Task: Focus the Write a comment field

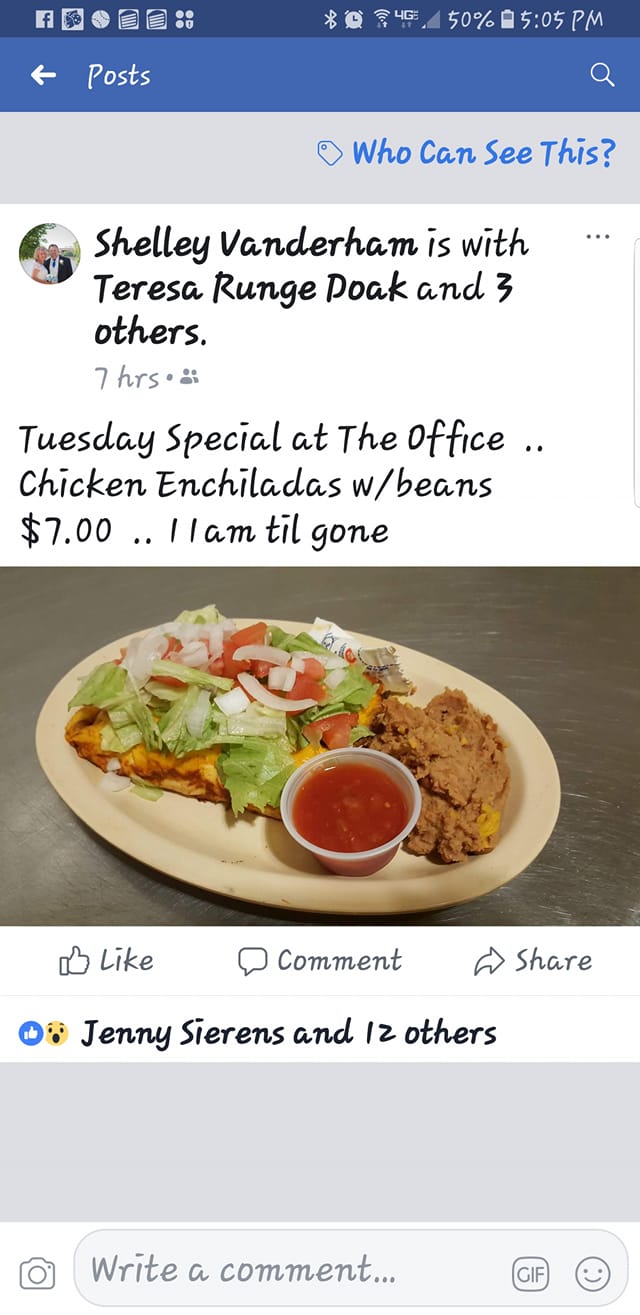Action: point(290,1271)
